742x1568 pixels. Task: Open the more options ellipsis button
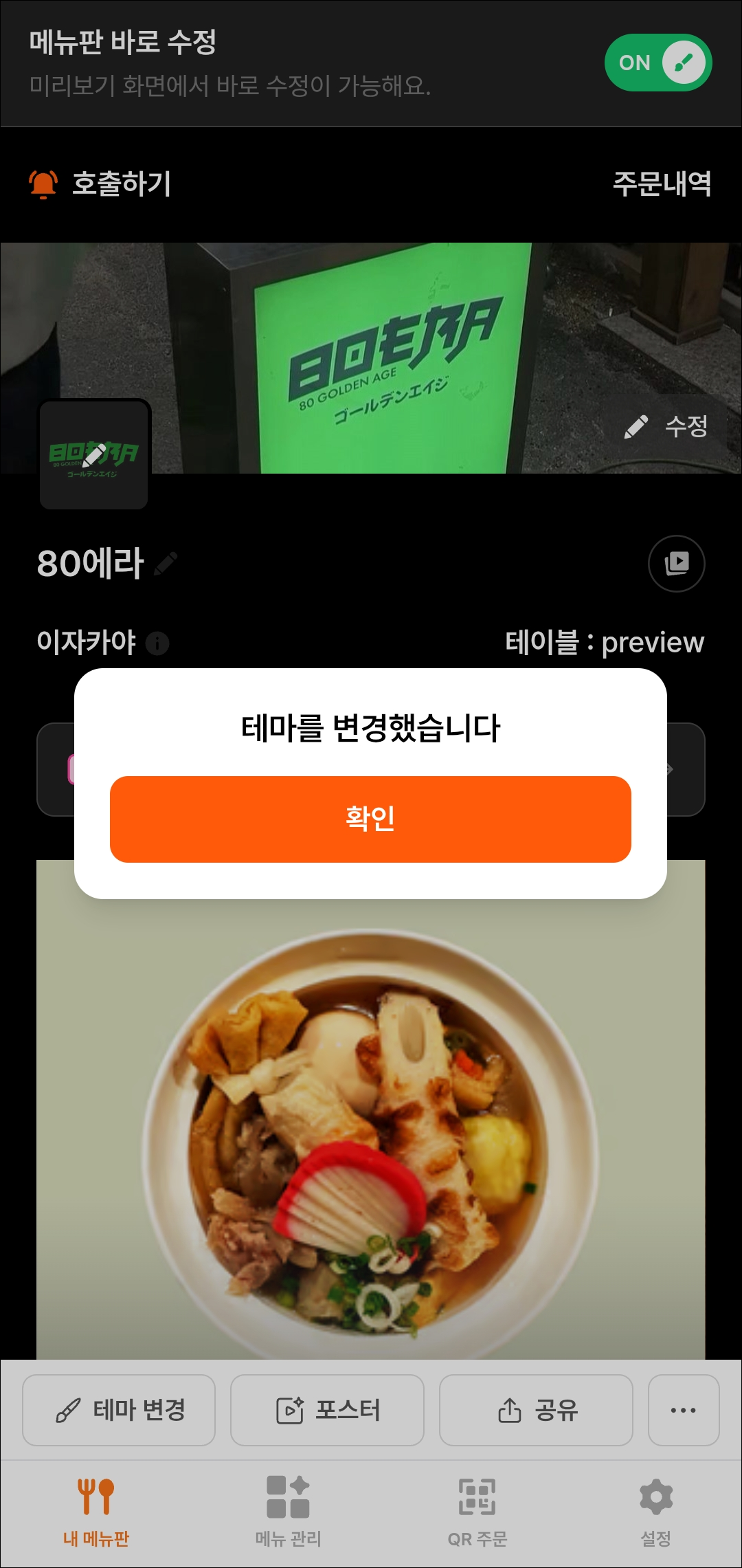point(683,1410)
